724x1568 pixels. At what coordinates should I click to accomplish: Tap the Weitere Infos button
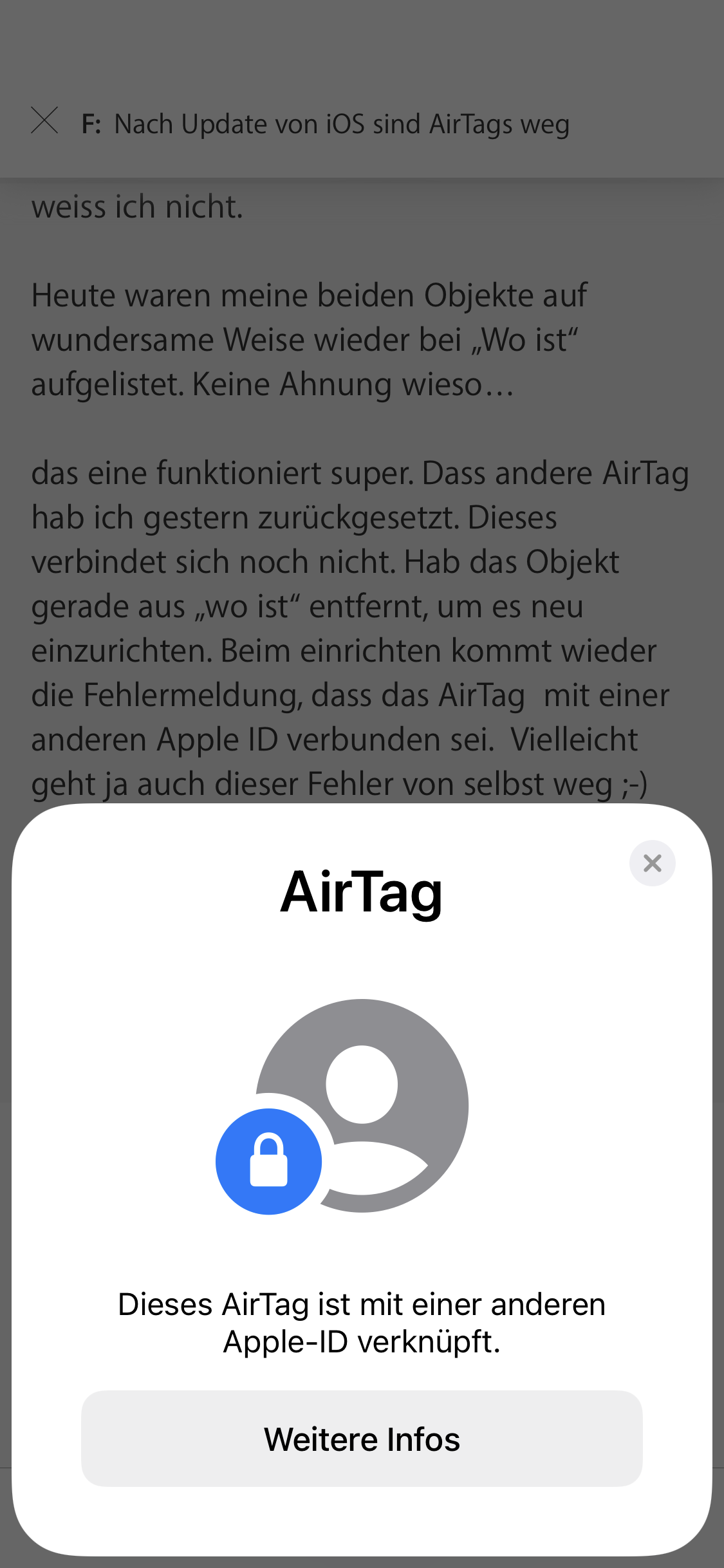[362, 1439]
